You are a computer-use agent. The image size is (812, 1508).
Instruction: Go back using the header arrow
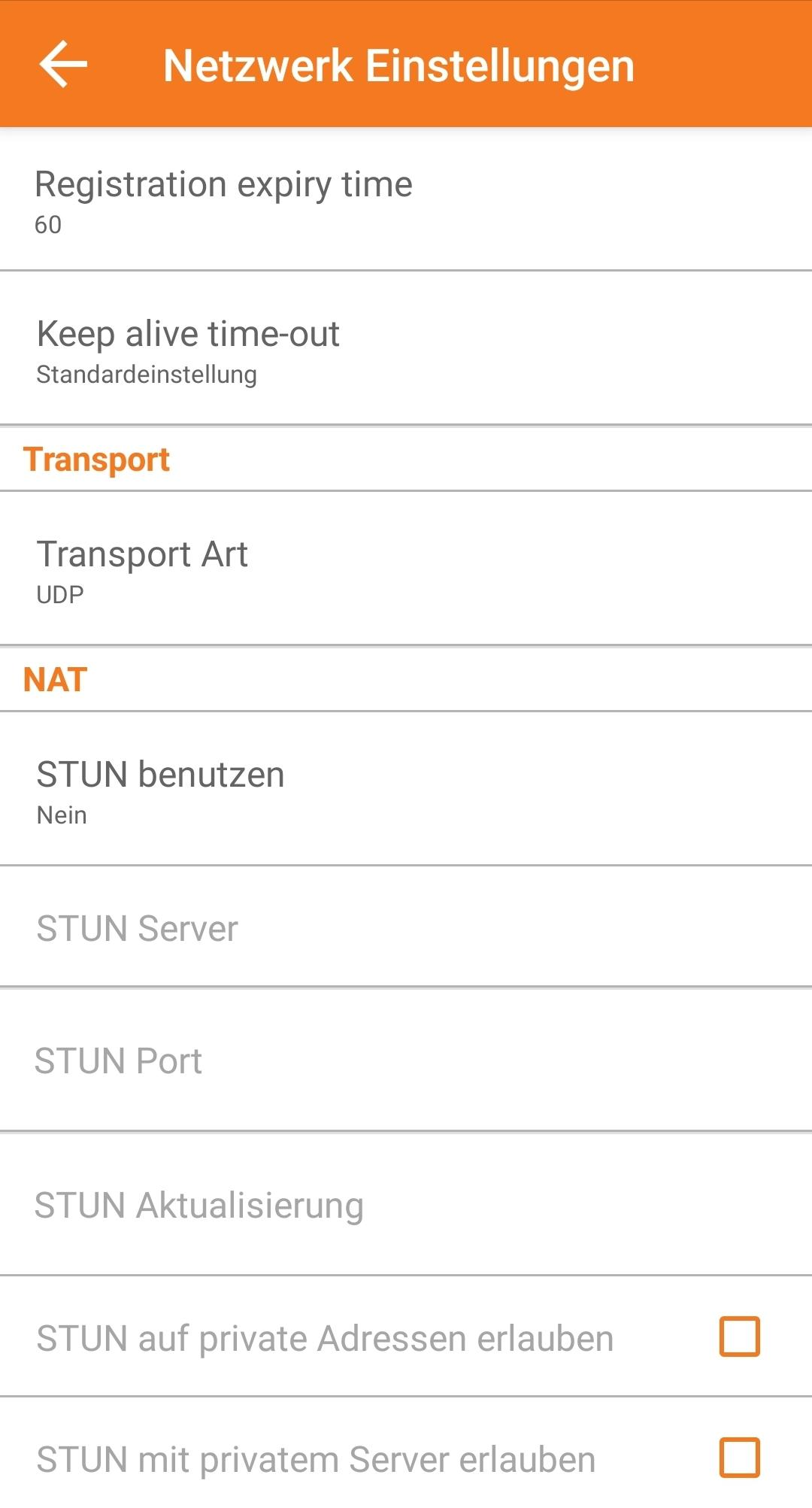[63, 64]
